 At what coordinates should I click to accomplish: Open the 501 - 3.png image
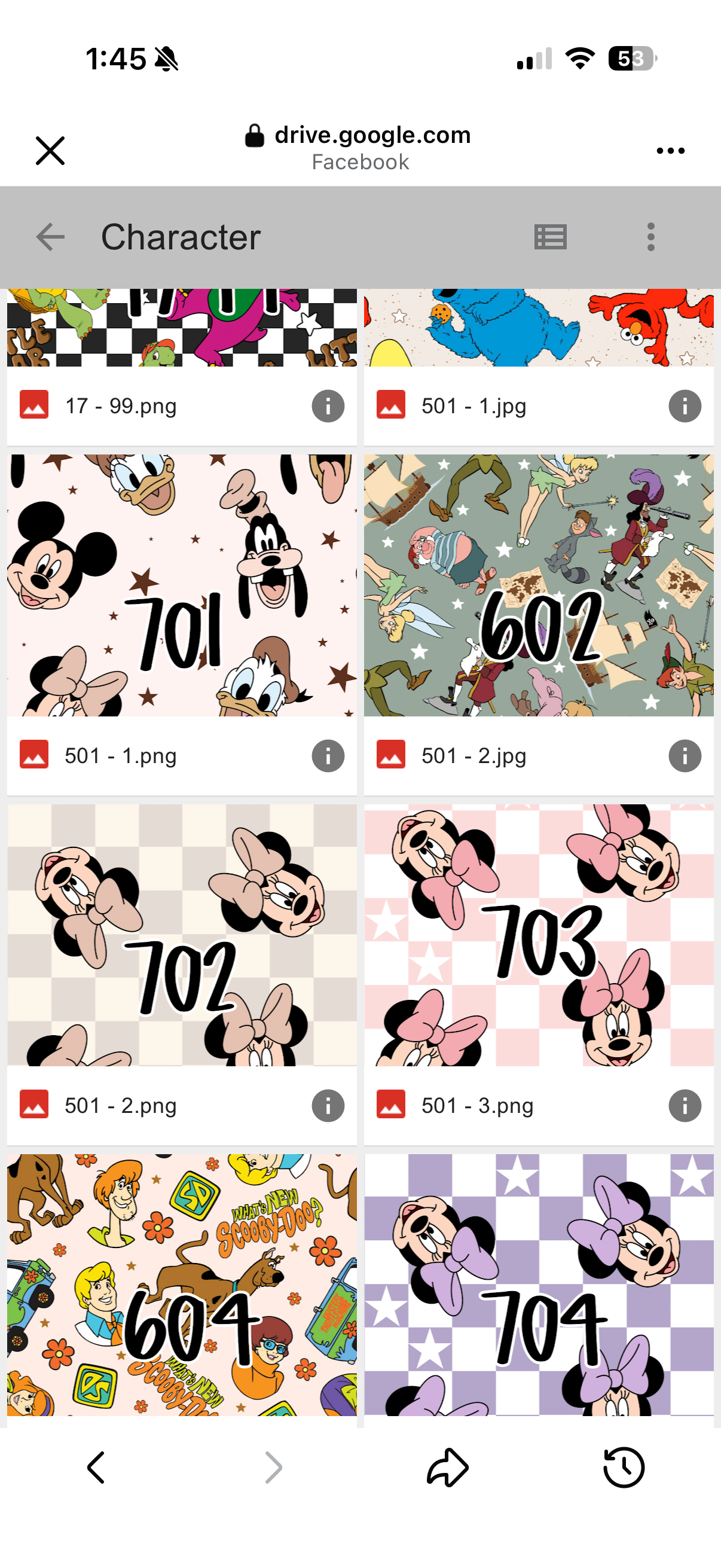click(x=539, y=935)
